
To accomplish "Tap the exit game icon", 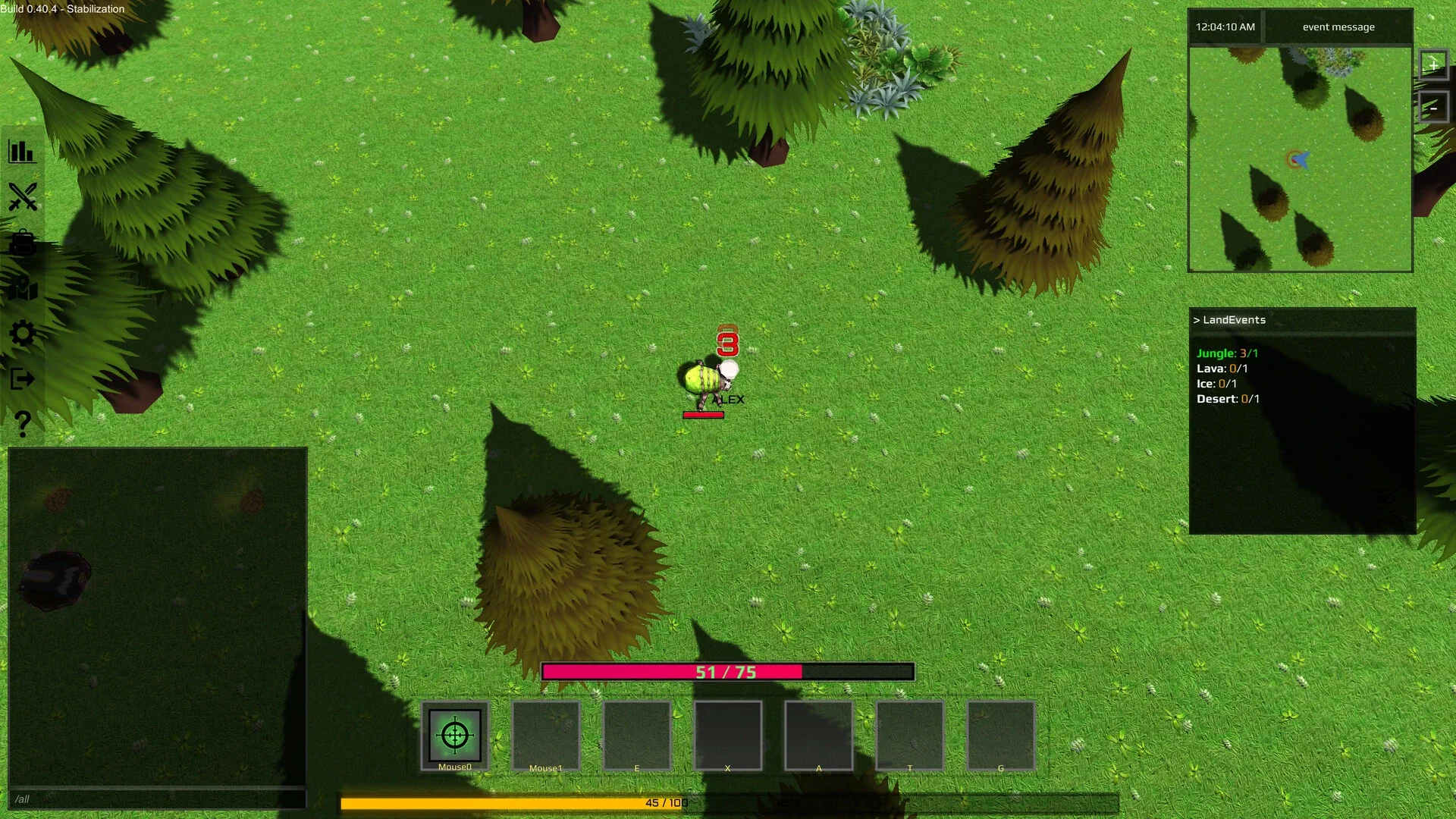I will click(22, 378).
